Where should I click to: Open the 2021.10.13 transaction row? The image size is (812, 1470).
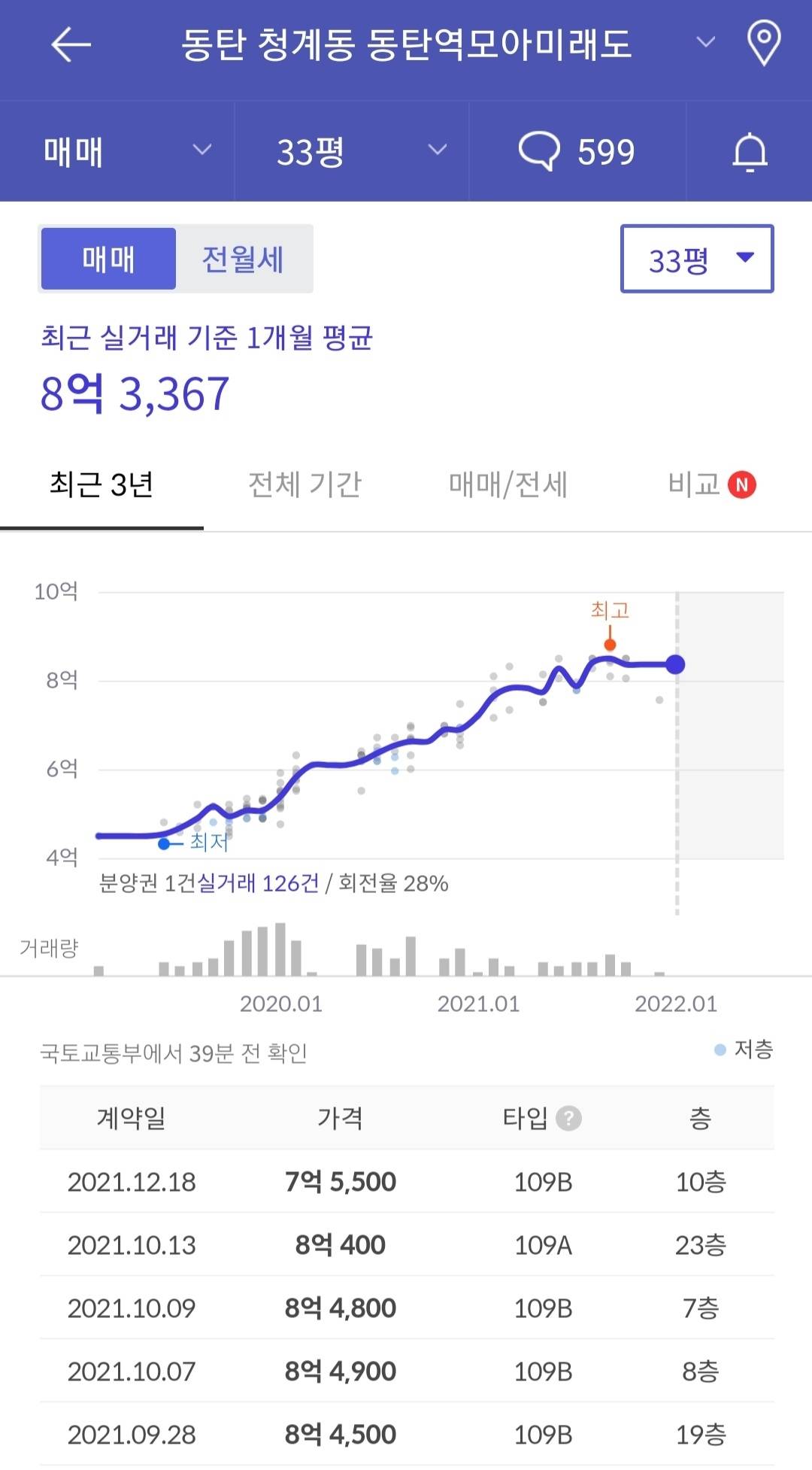tap(406, 1245)
